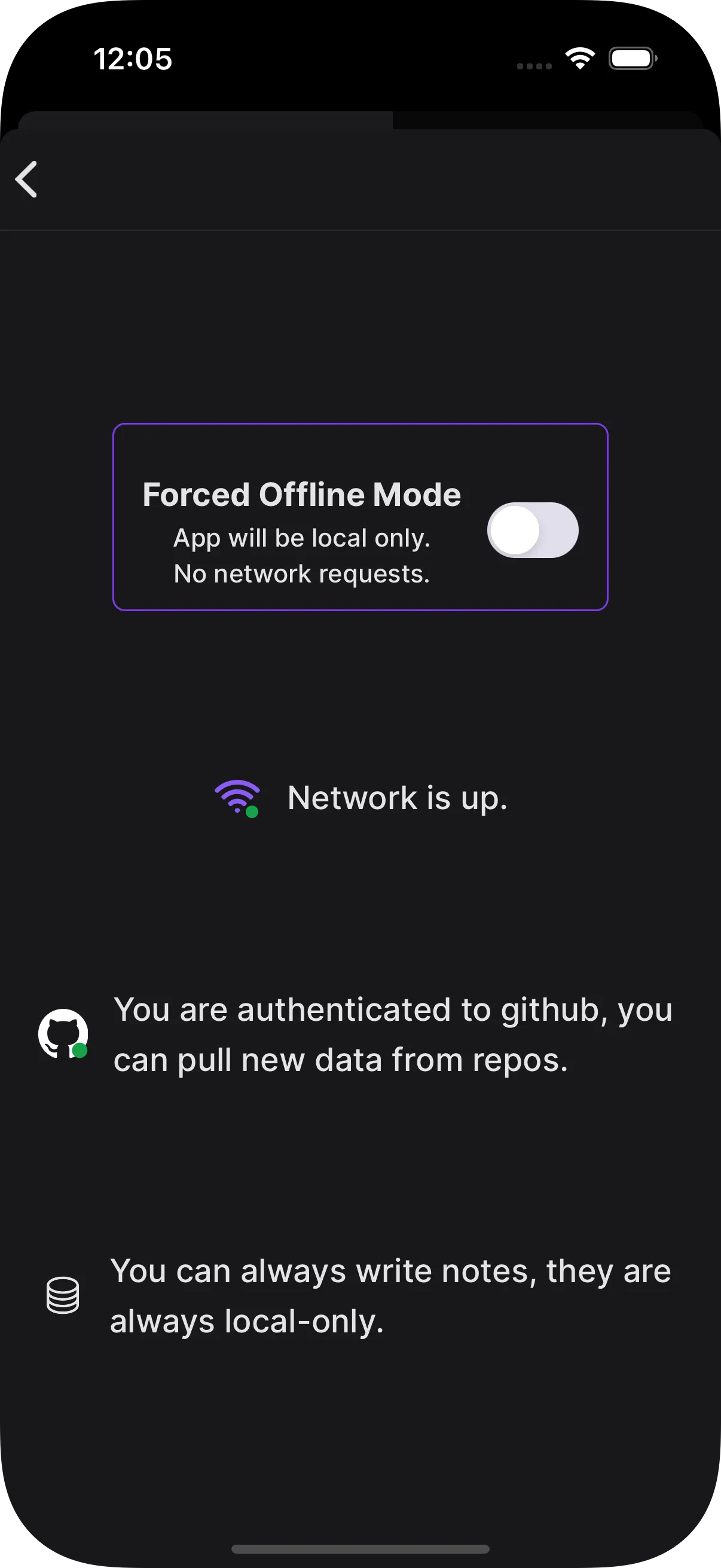This screenshot has height=1568, width=721.
Task: Click the GitHub authentication message
Action: (392, 1034)
